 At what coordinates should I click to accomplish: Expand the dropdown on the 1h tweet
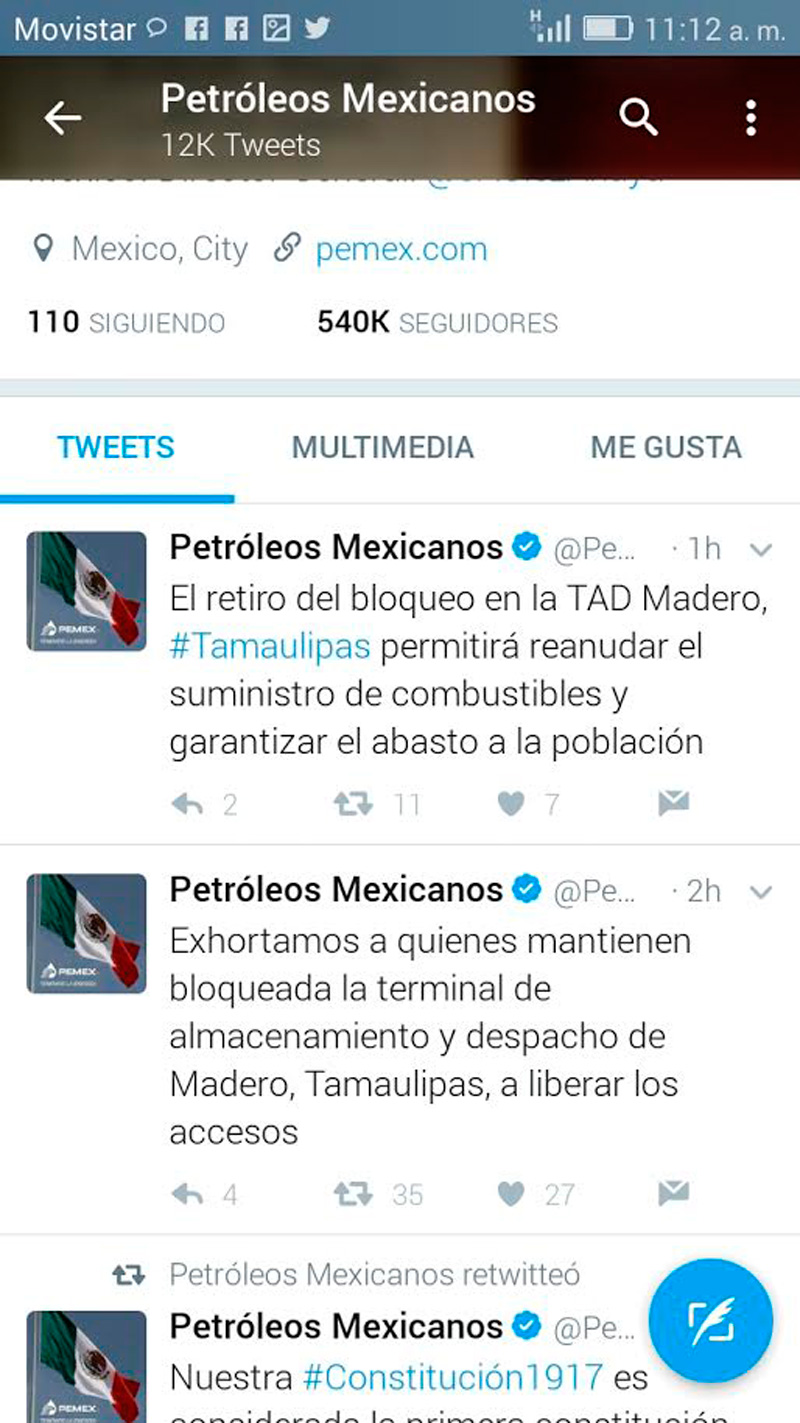761,549
